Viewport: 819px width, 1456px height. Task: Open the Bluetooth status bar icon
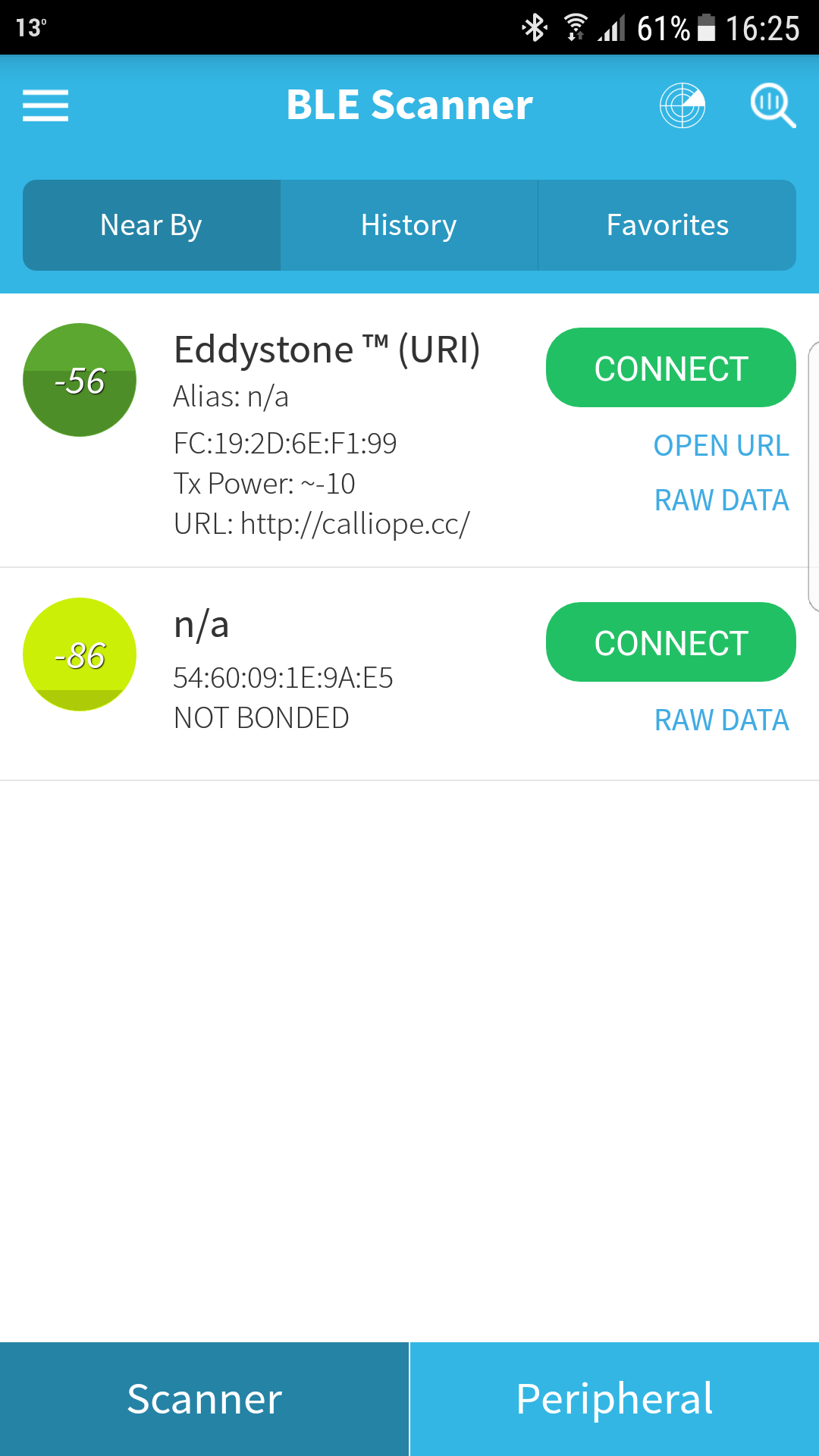(535, 27)
